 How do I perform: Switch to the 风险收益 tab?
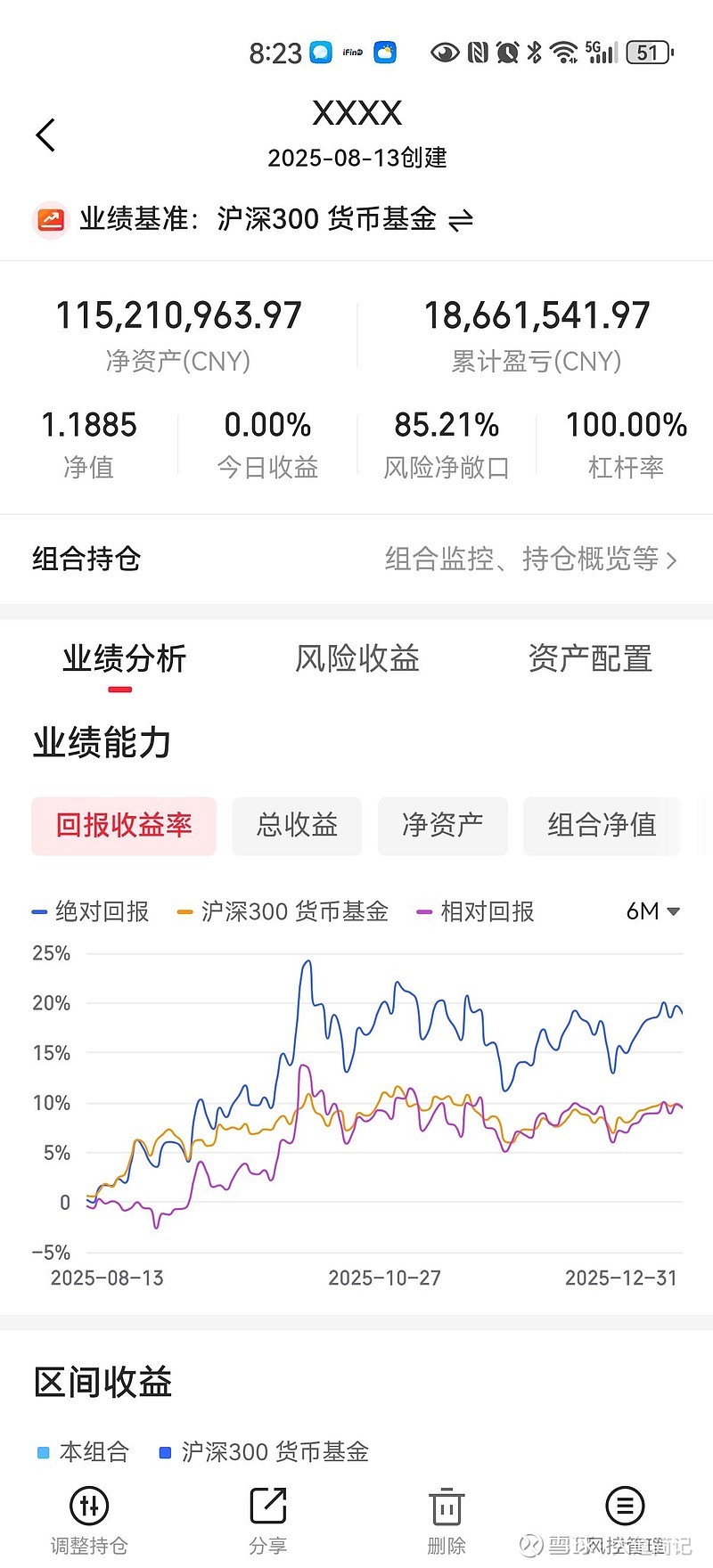coord(356,659)
